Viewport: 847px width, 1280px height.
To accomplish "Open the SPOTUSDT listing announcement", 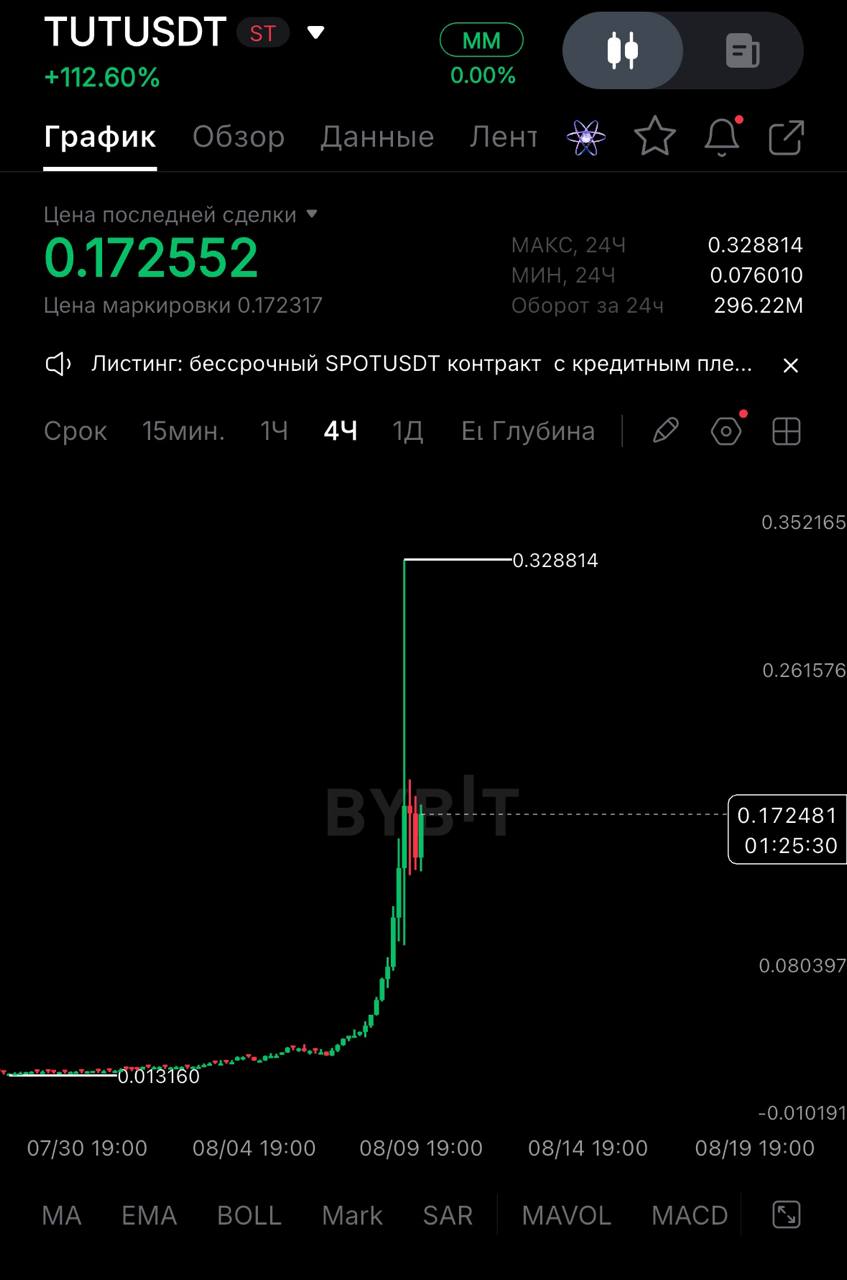I will coord(422,365).
